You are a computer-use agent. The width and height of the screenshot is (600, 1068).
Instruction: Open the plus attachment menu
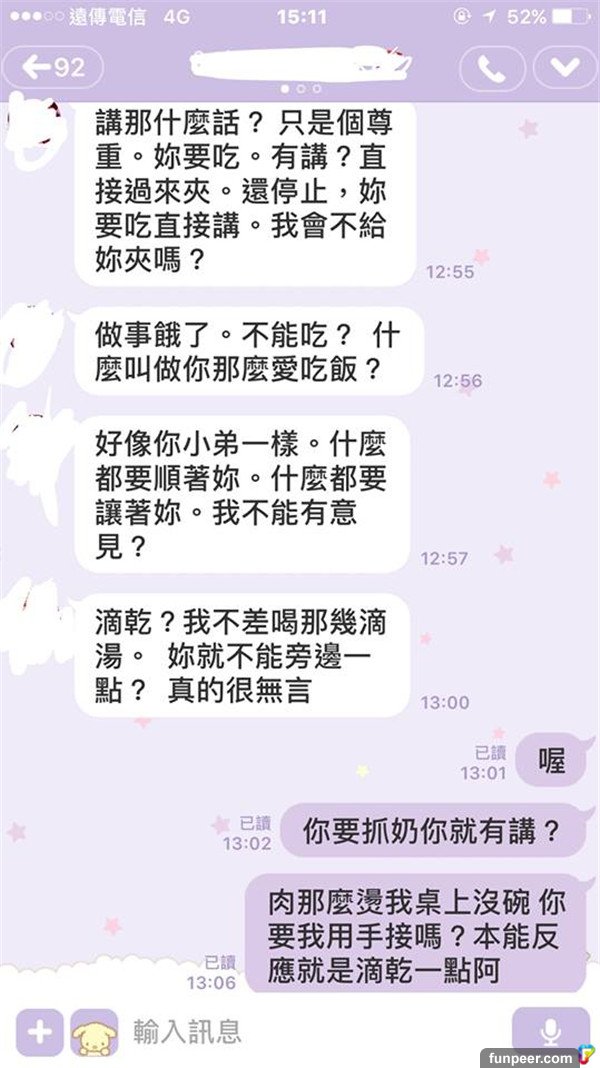[x=39, y=1031]
